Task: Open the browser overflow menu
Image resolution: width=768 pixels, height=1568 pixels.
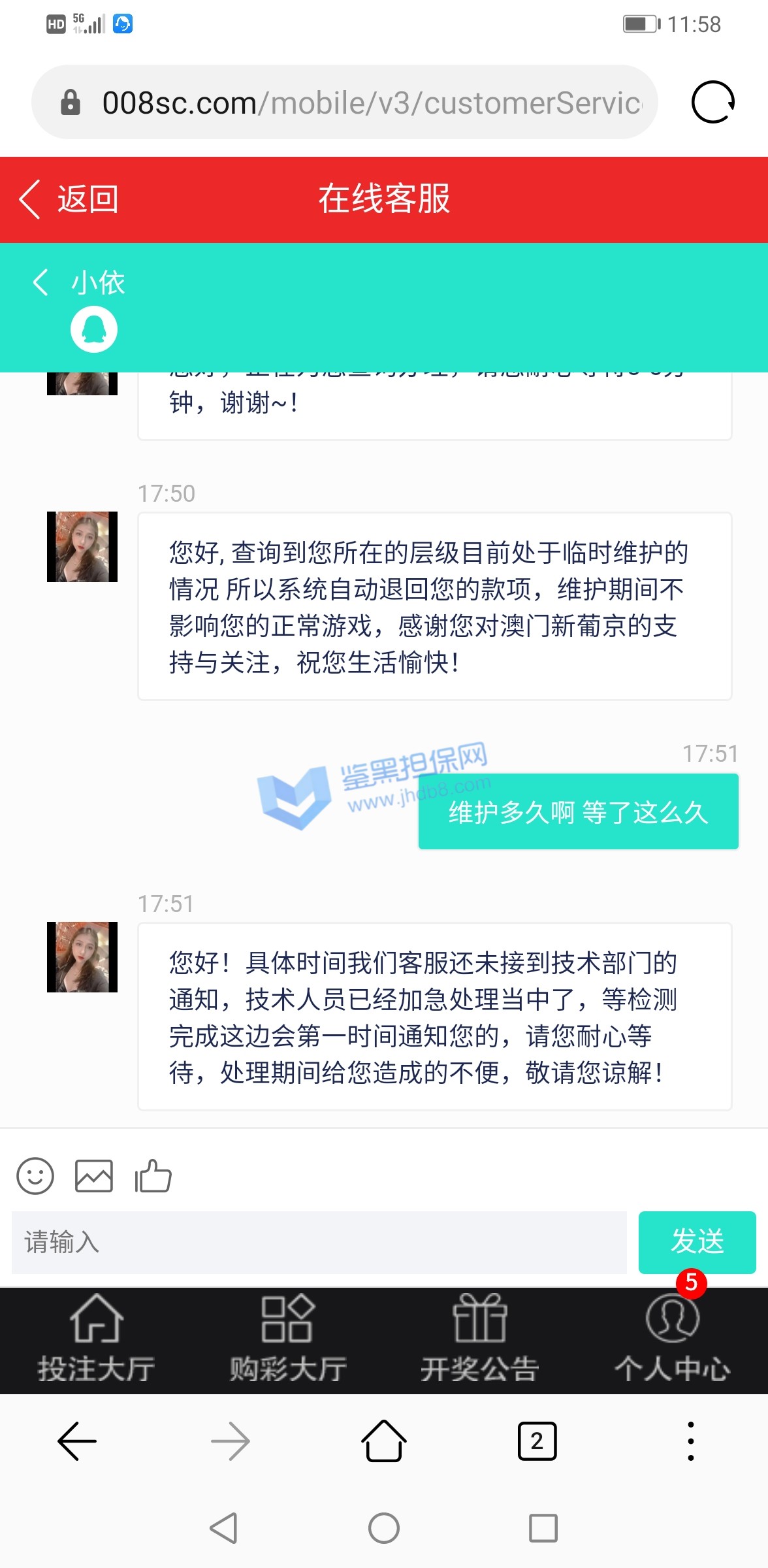Action: pyautogui.click(x=690, y=1441)
